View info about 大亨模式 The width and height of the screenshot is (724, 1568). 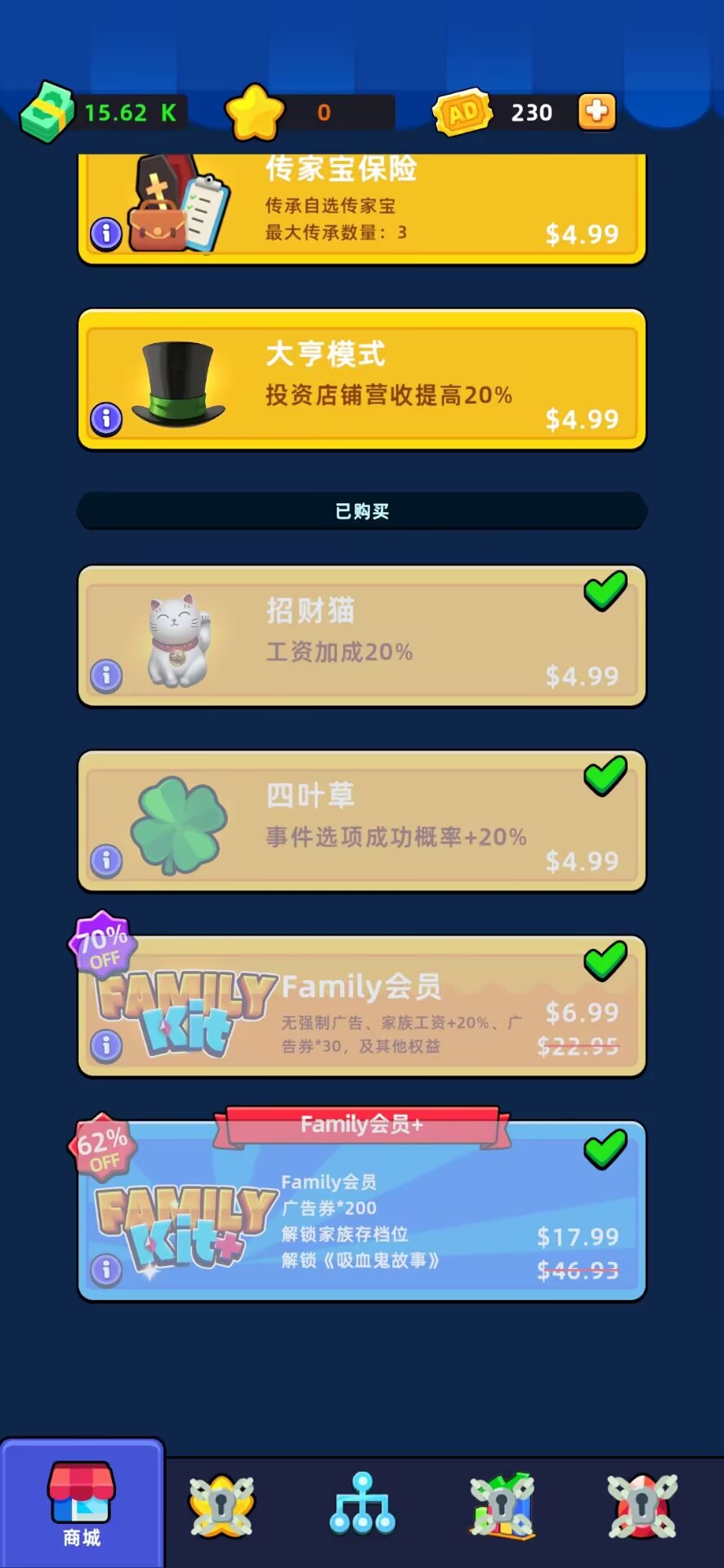106,418
